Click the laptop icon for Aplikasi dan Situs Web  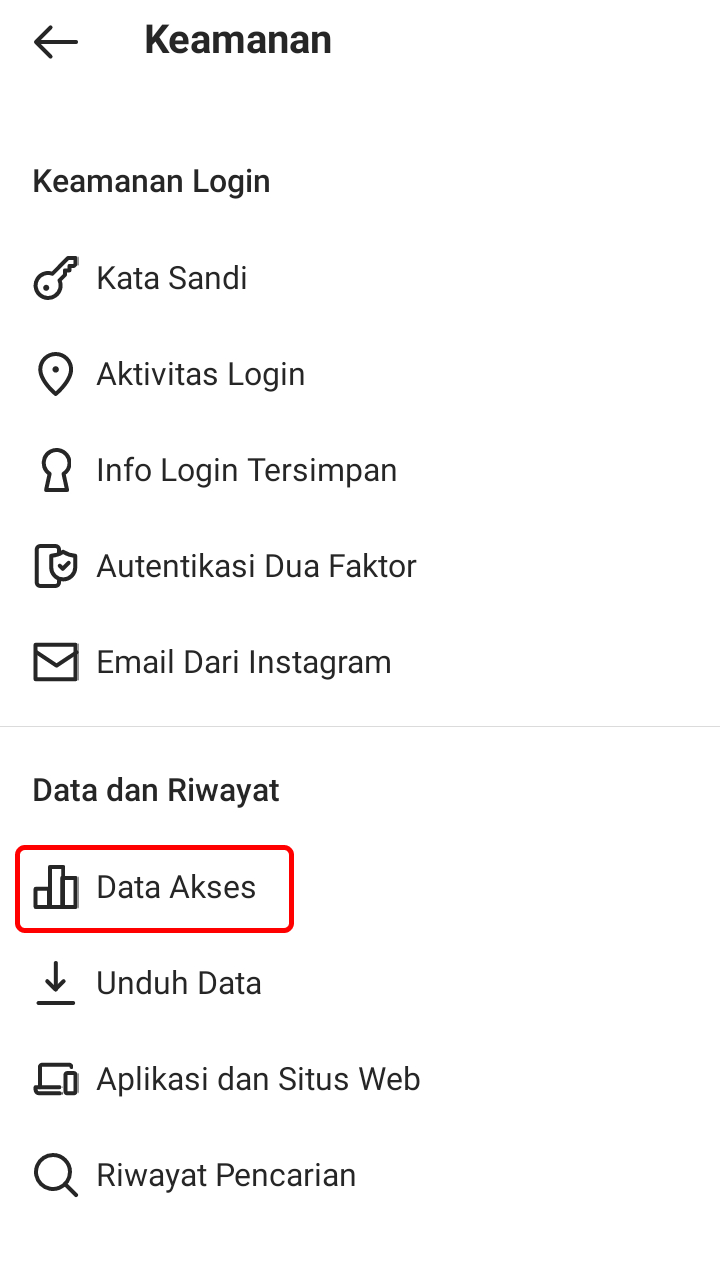tap(55, 1079)
